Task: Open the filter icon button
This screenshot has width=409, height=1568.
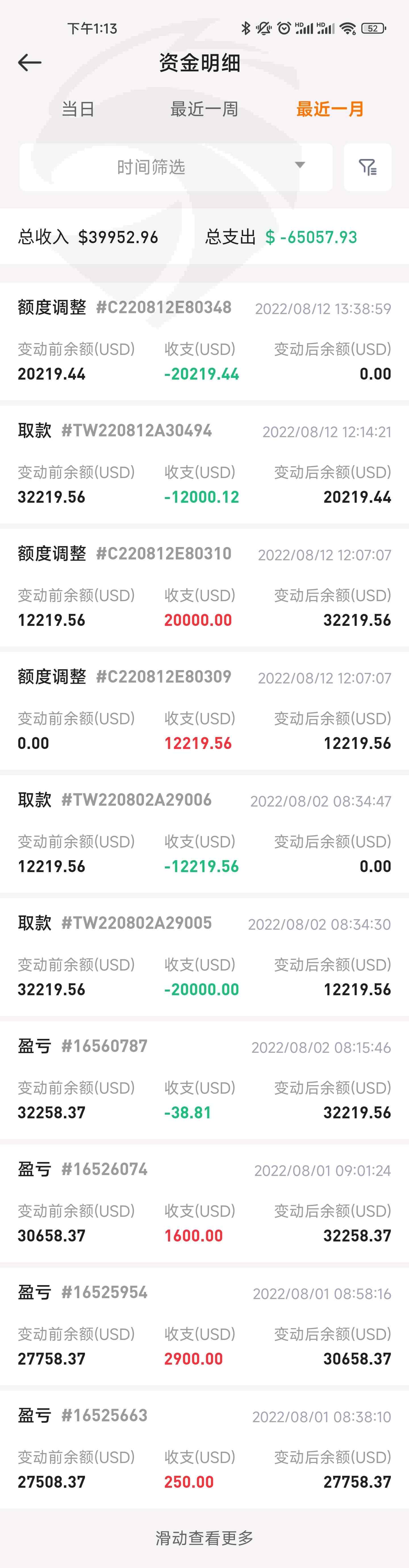Action: coord(368,167)
